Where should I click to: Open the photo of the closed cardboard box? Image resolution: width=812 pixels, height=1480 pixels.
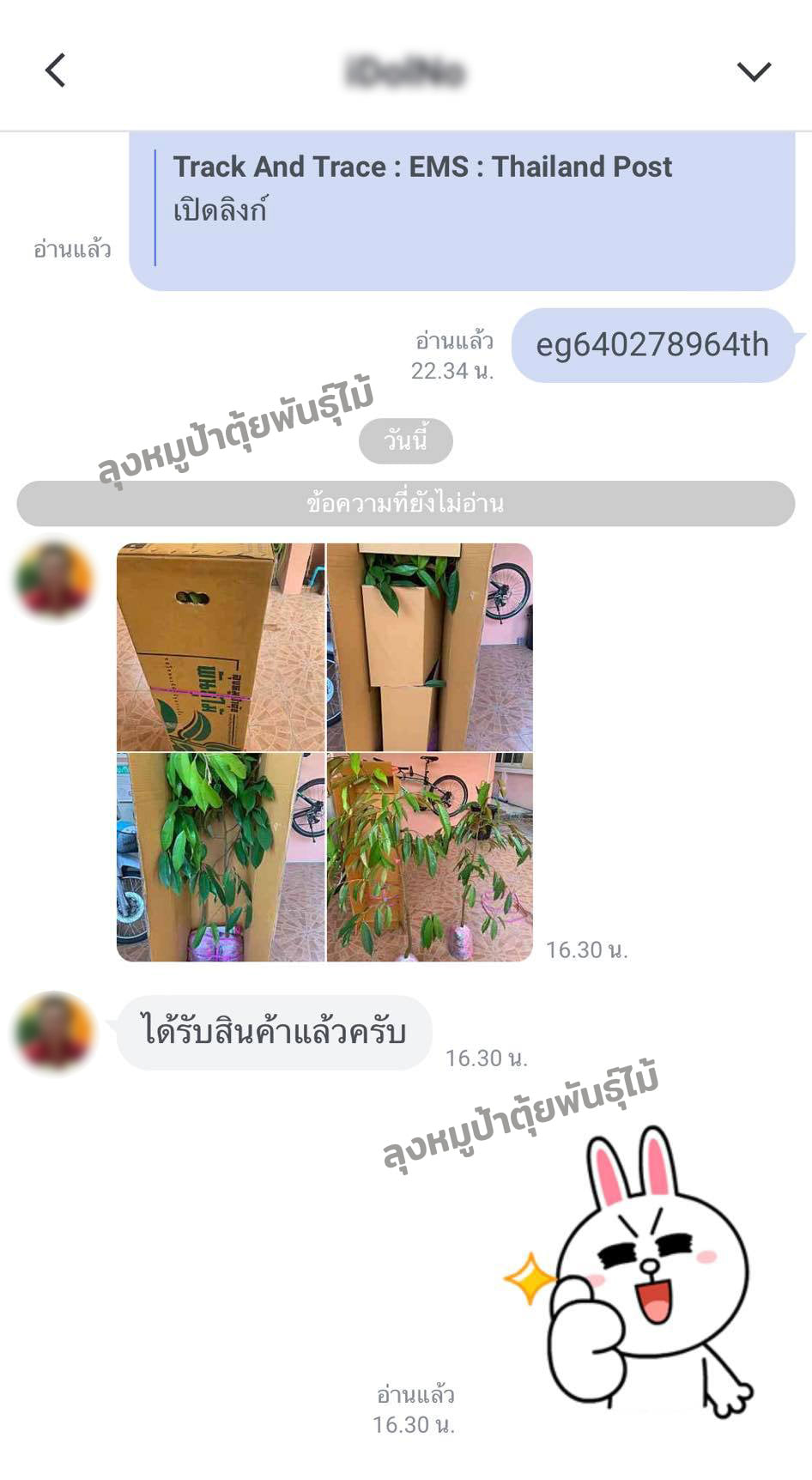[221, 646]
